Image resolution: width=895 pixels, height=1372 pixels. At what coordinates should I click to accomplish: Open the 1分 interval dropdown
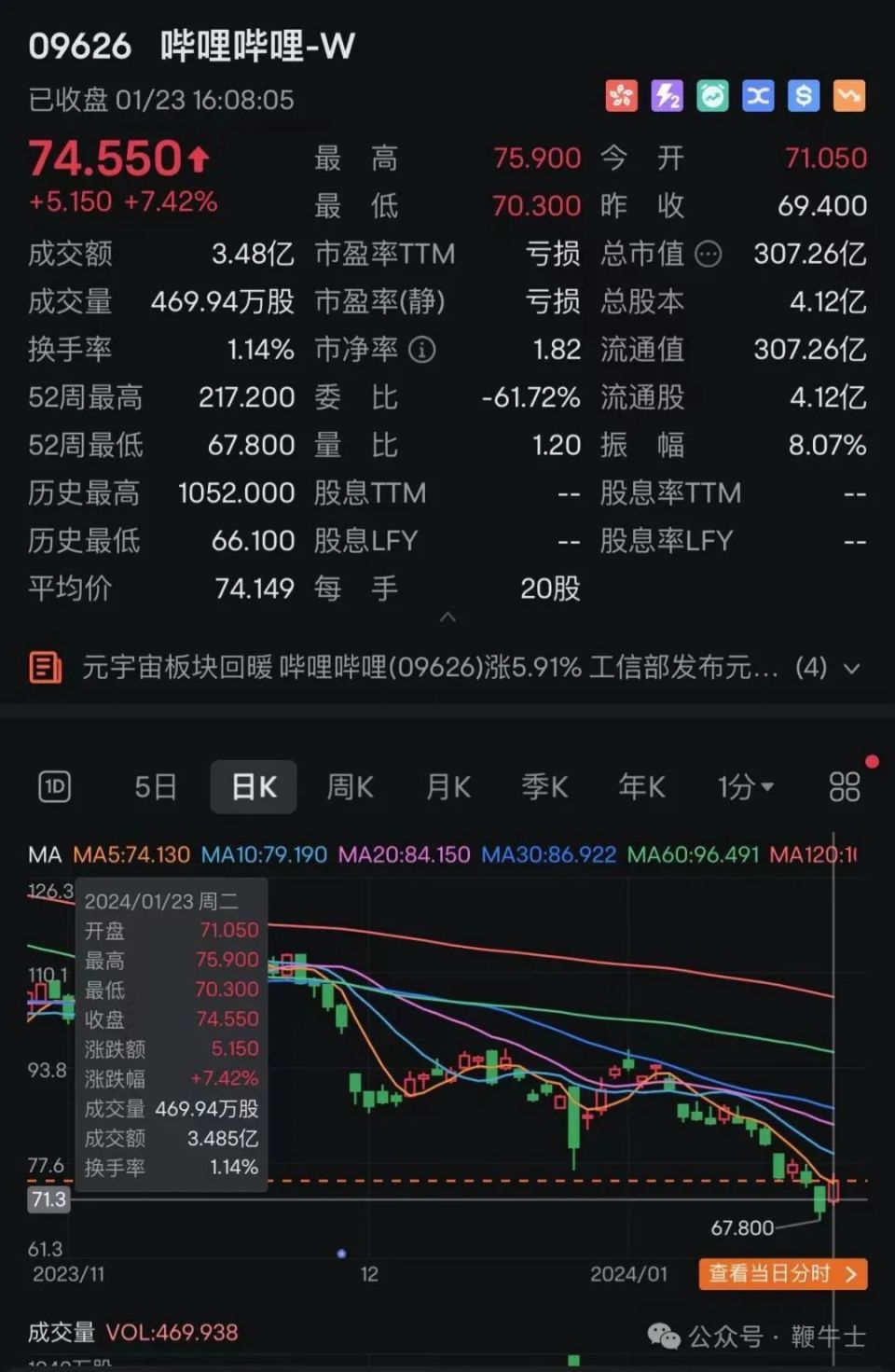click(x=745, y=787)
